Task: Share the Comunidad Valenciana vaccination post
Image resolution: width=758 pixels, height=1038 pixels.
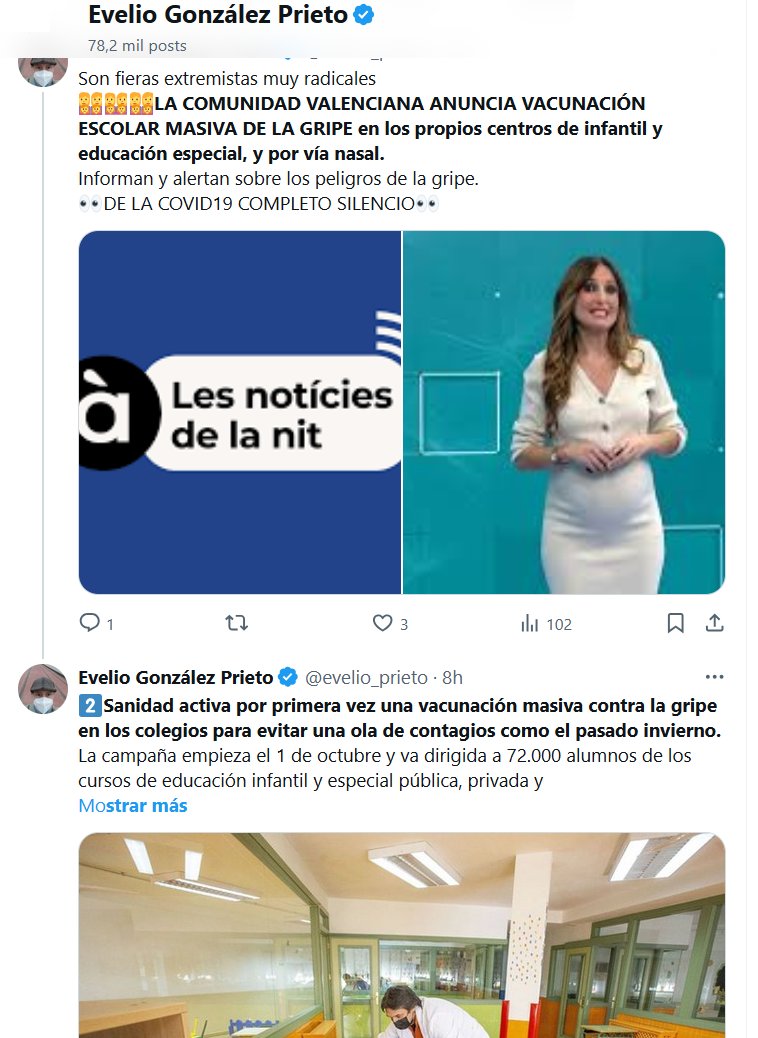Action: (x=714, y=623)
